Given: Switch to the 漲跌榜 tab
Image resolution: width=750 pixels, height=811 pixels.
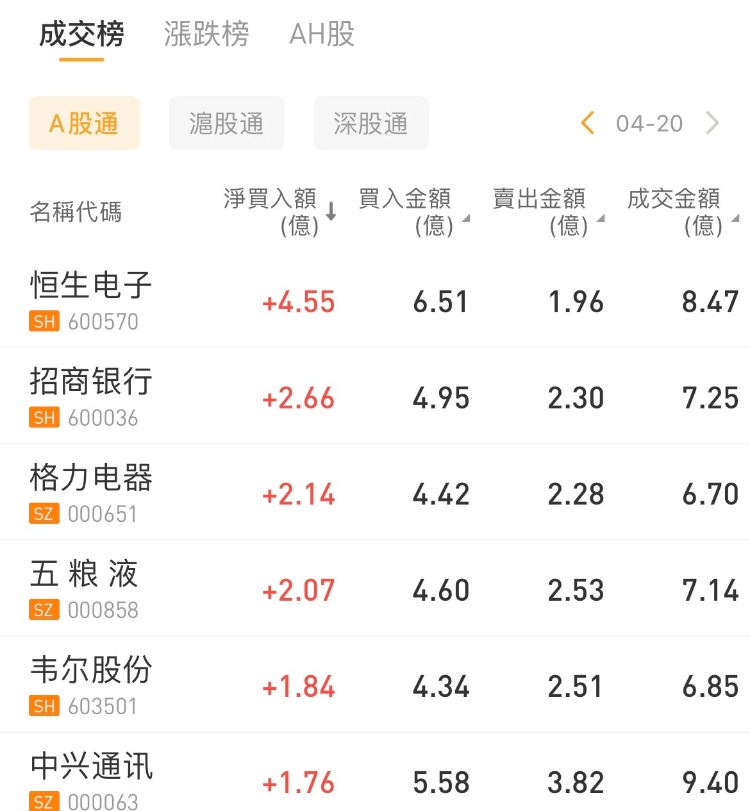Looking at the screenshot, I should [x=206, y=35].
